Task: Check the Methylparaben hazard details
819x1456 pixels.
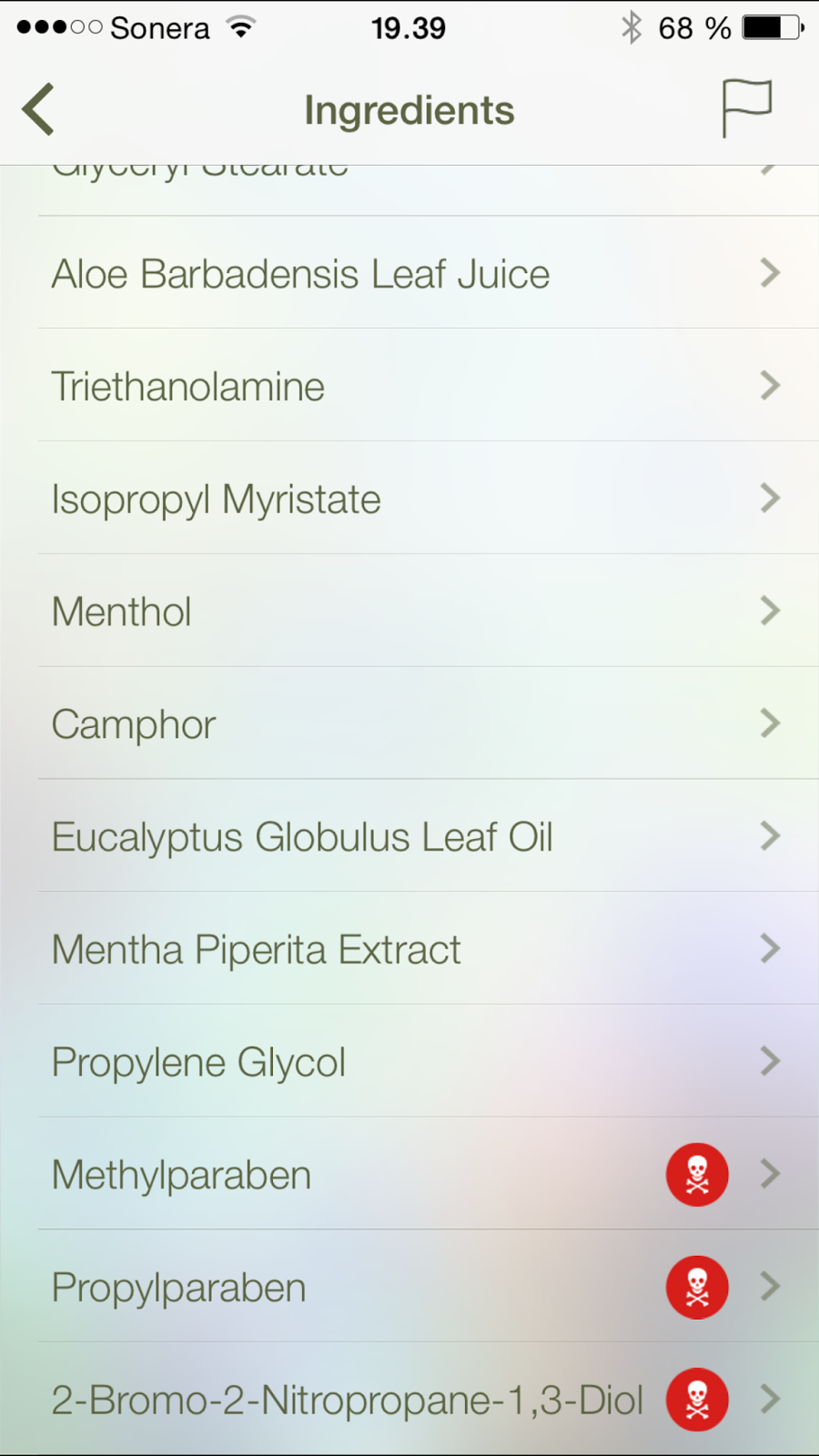Action: [697, 1175]
